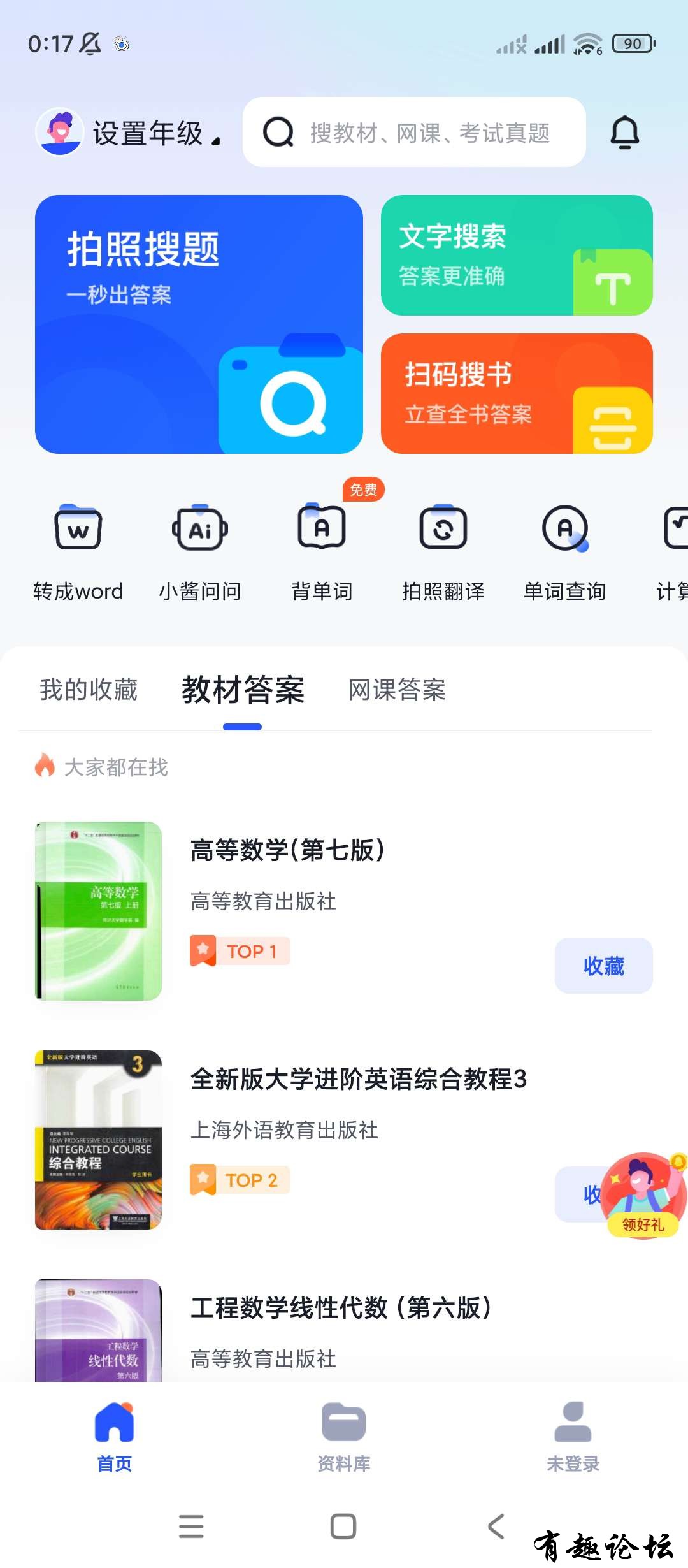This screenshot has height=1568, width=688.
Task: Open 拍照搜题 photo search card
Action: point(199,324)
